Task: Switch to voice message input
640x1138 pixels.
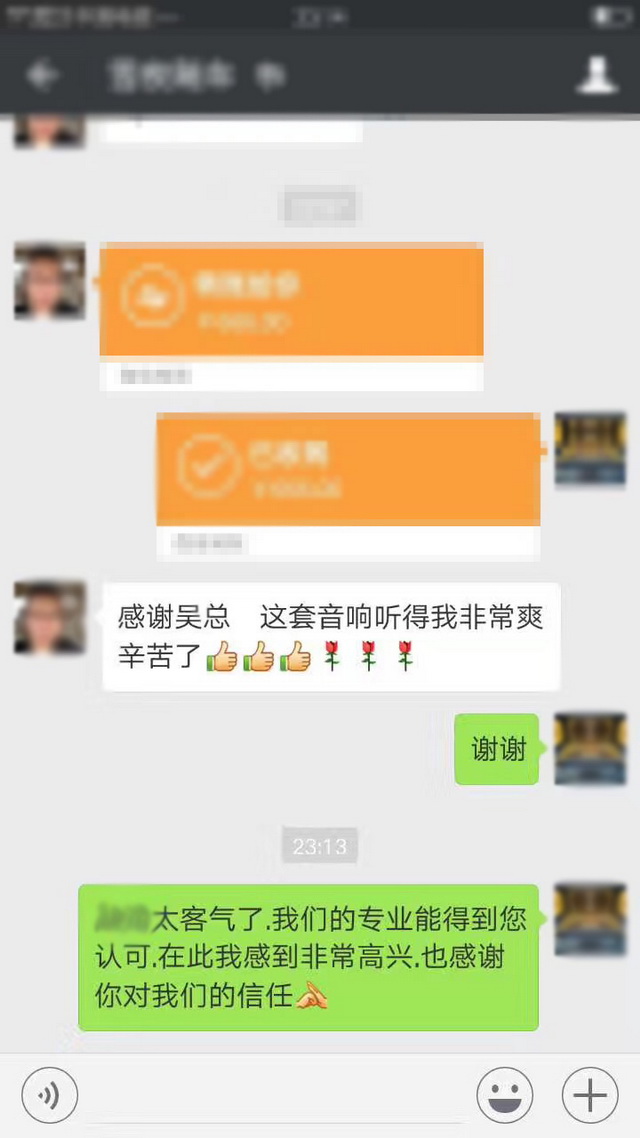Action: click(48, 1096)
